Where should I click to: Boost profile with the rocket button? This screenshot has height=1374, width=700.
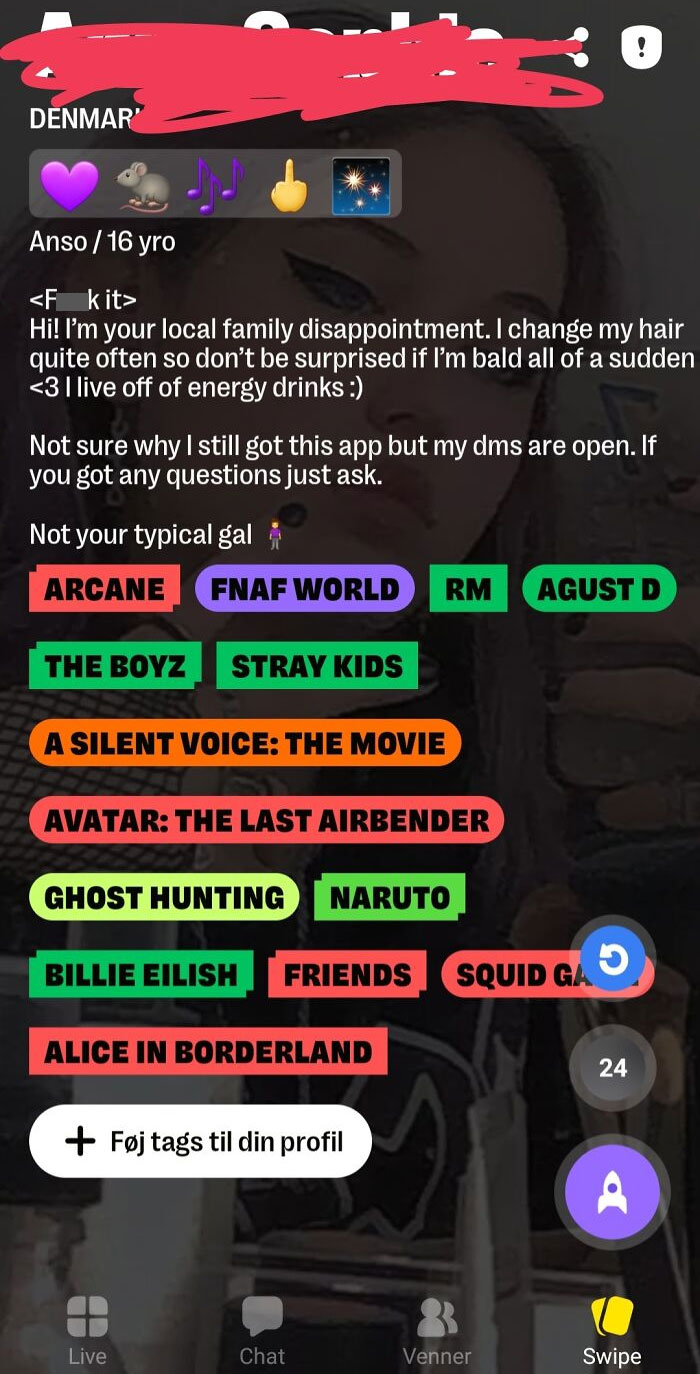pyautogui.click(x=612, y=1192)
